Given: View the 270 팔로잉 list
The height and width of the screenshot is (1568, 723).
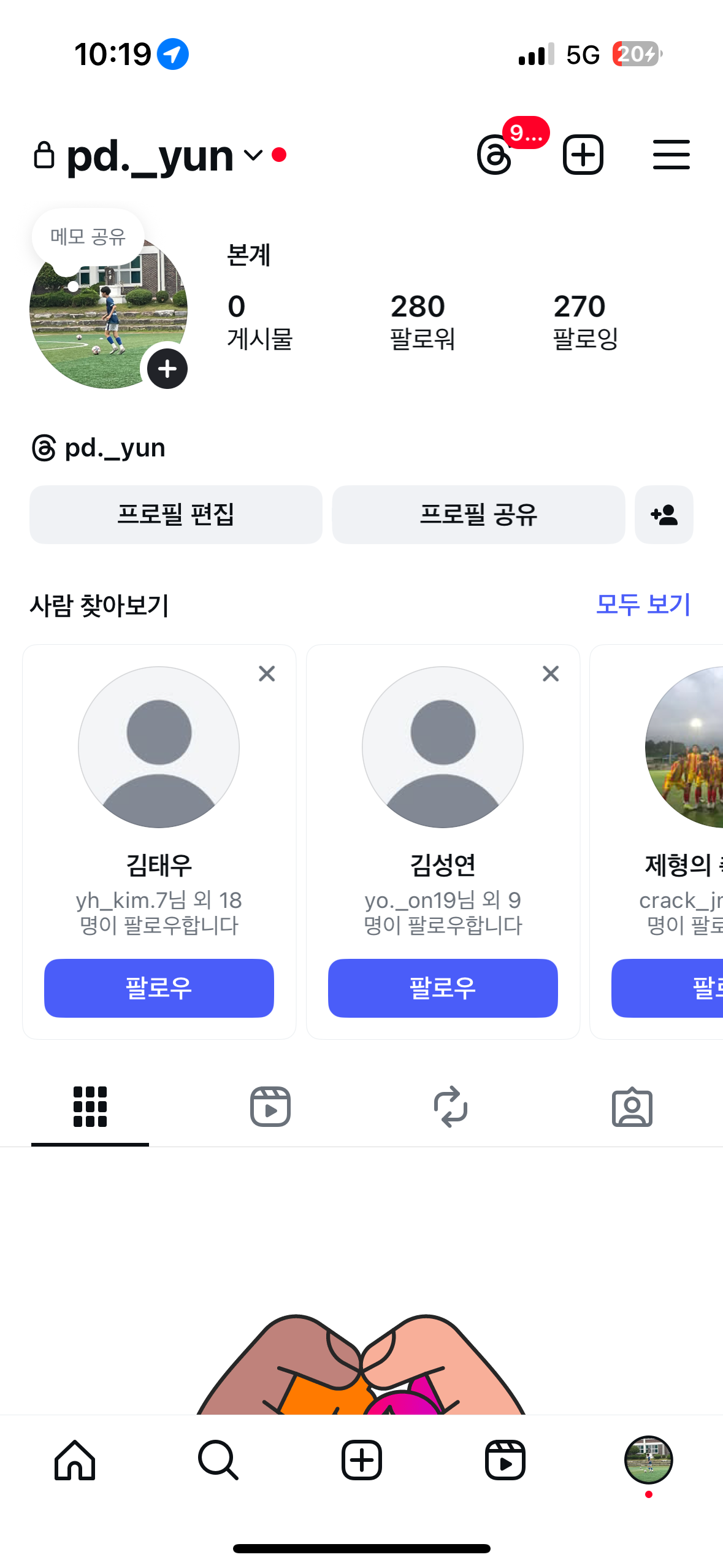Looking at the screenshot, I should (585, 321).
